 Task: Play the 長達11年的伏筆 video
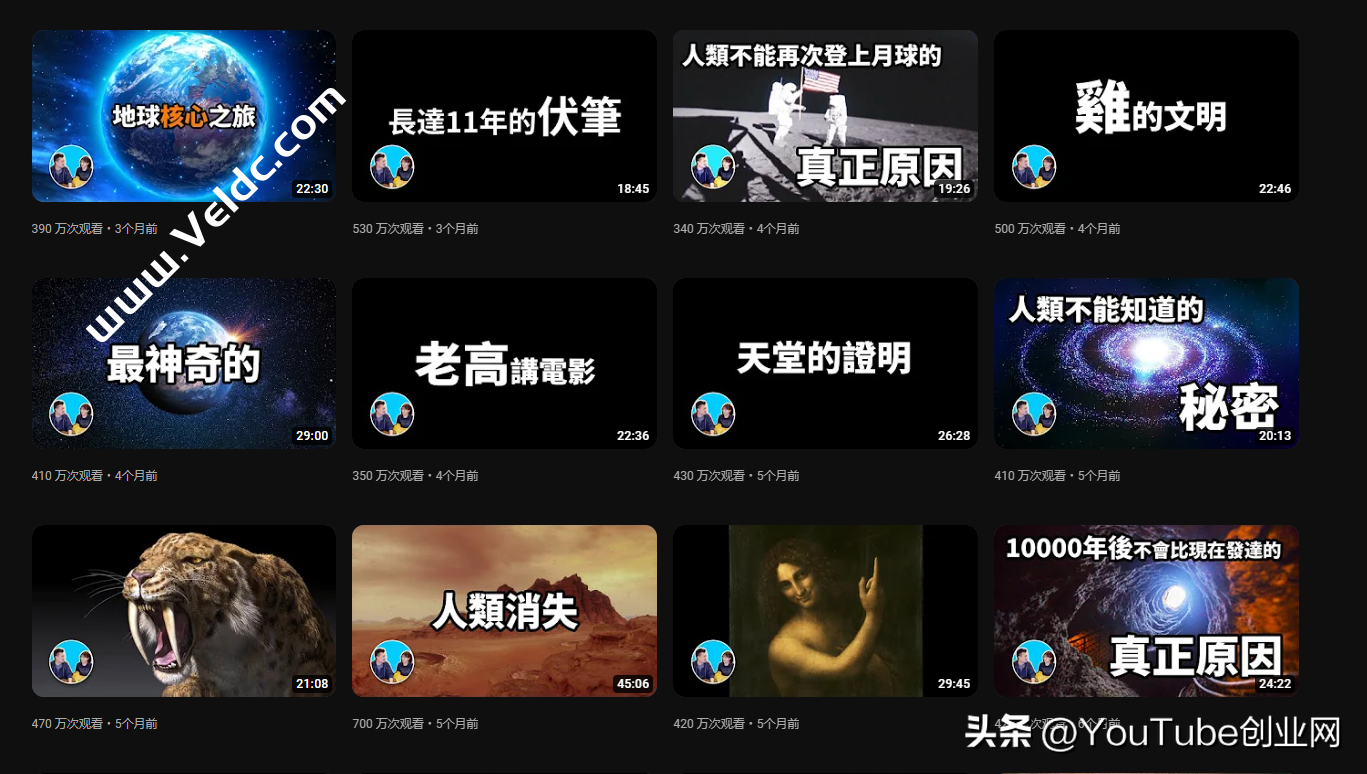pyautogui.click(x=504, y=115)
